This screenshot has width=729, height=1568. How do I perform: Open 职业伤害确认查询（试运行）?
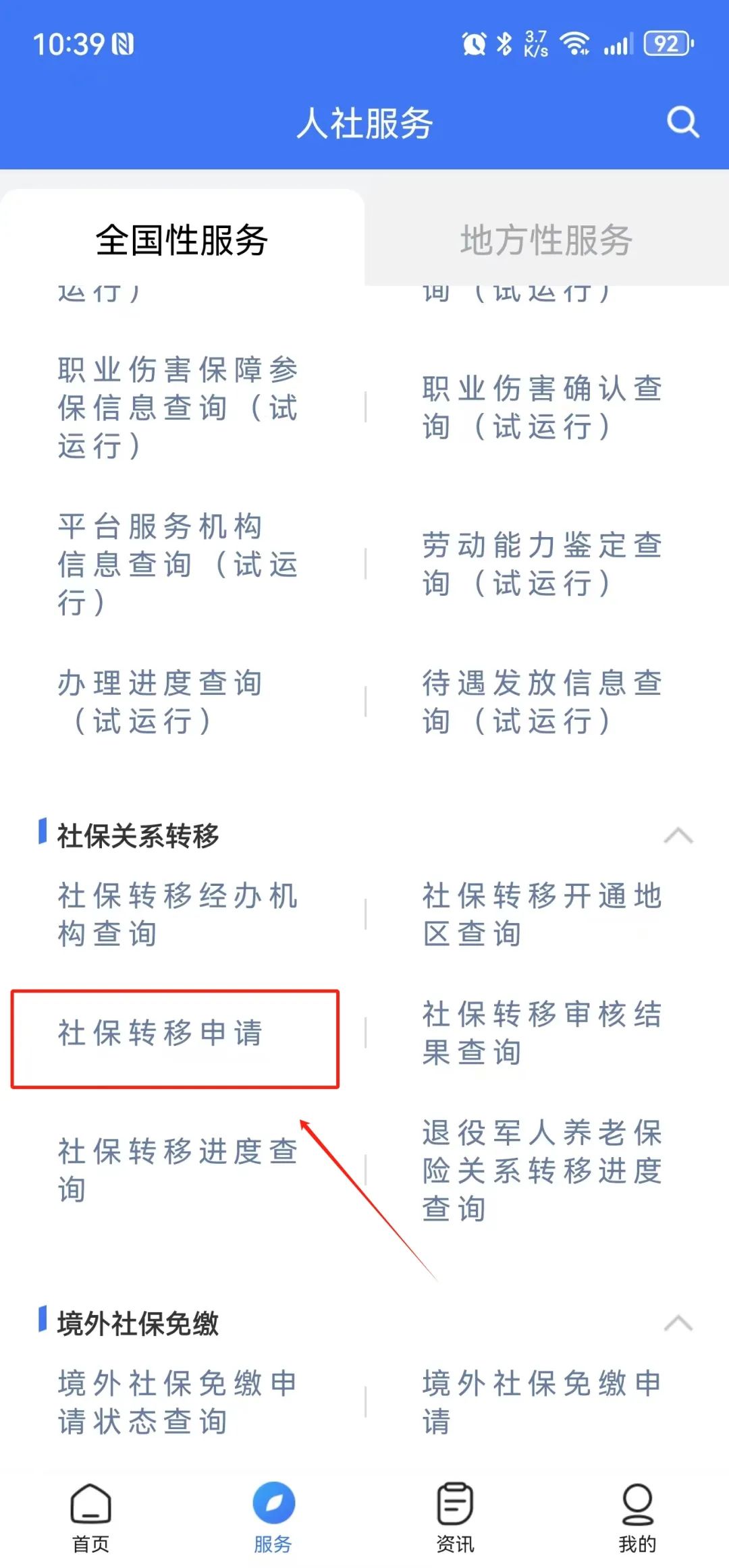click(542, 408)
